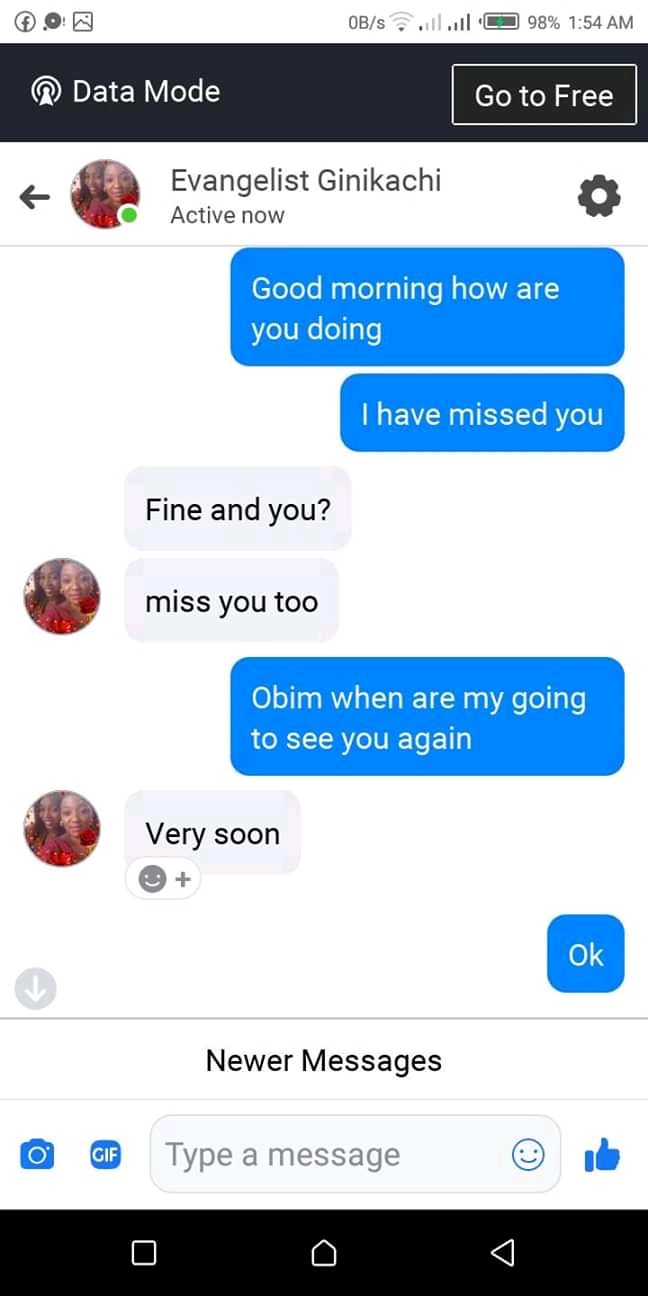This screenshot has width=648, height=1296.
Task: Go to the system home screen
Action: point(324,1252)
